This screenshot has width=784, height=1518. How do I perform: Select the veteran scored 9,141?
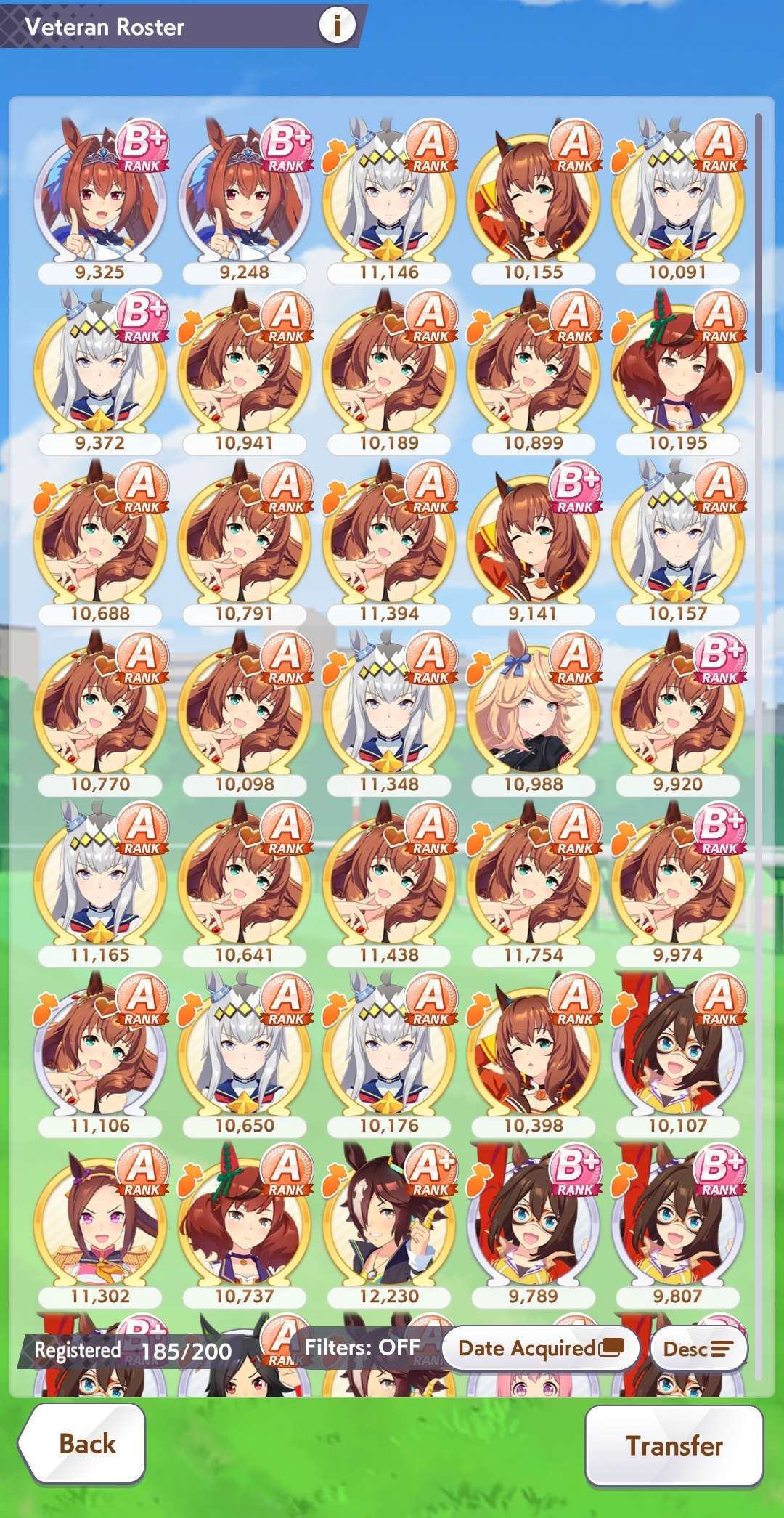coord(534,537)
